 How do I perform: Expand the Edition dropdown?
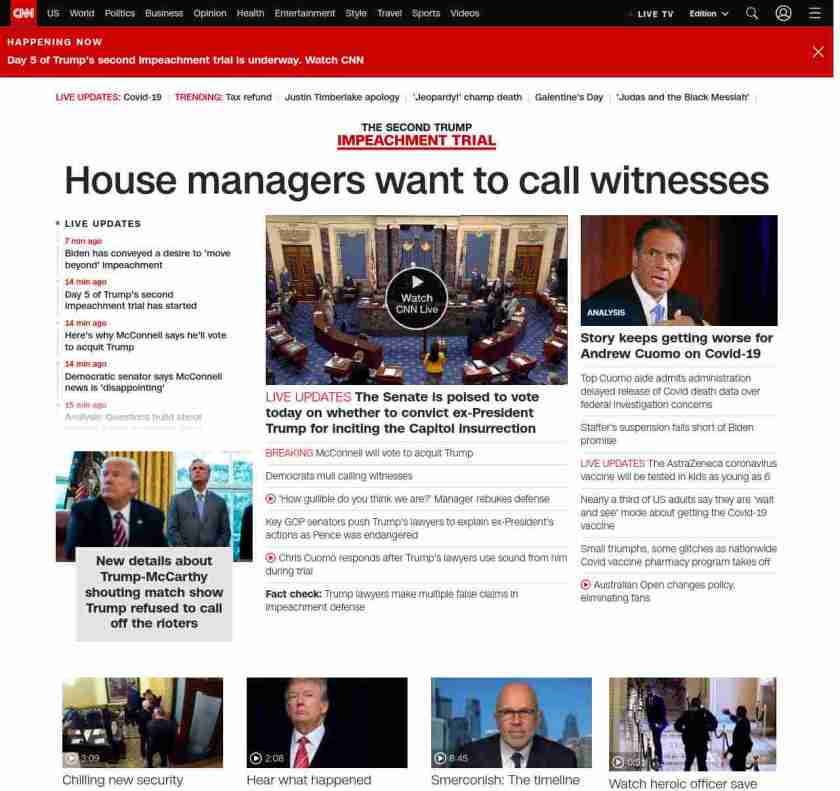[x=709, y=14]
